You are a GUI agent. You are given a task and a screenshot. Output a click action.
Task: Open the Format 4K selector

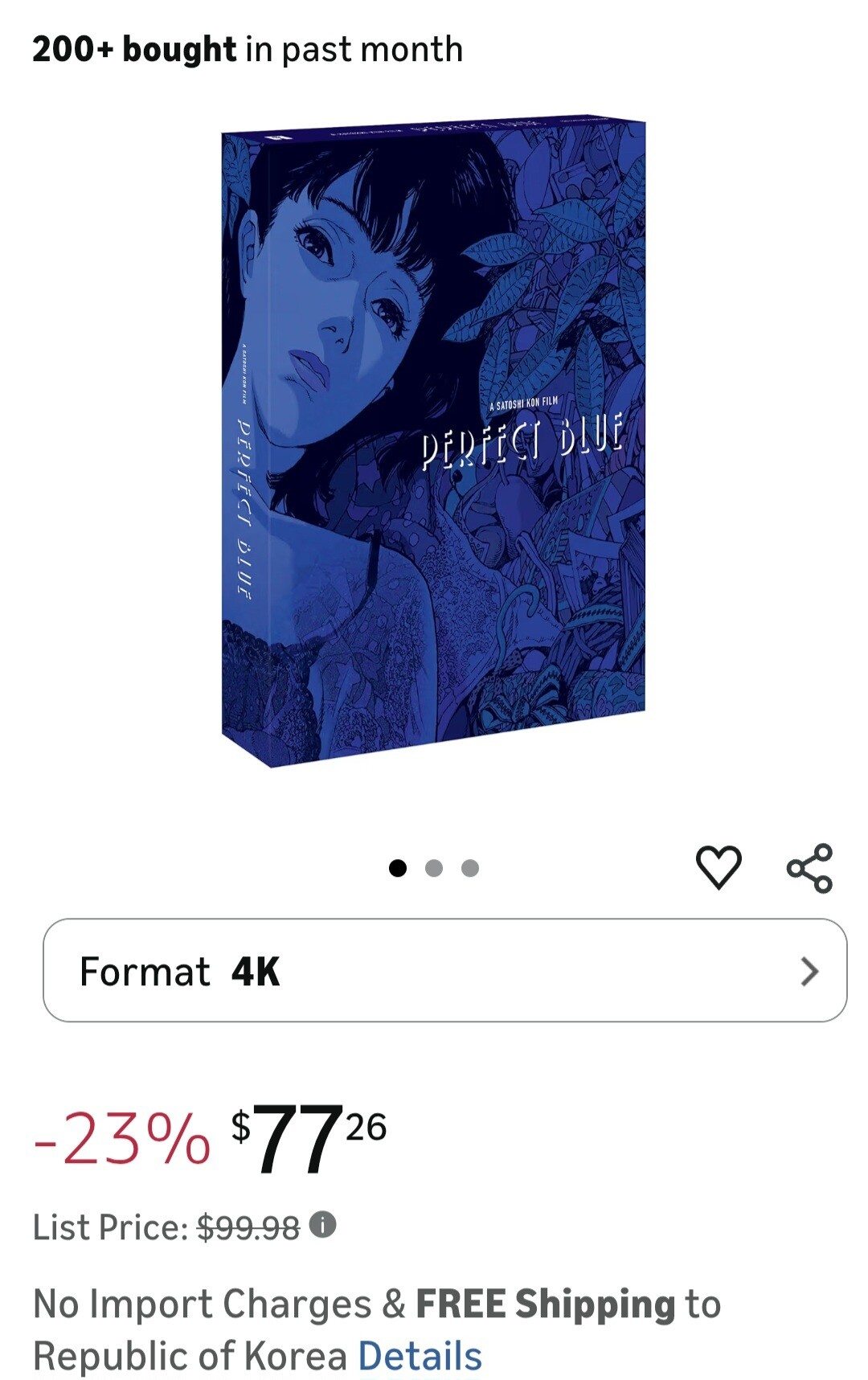(444, 970)
